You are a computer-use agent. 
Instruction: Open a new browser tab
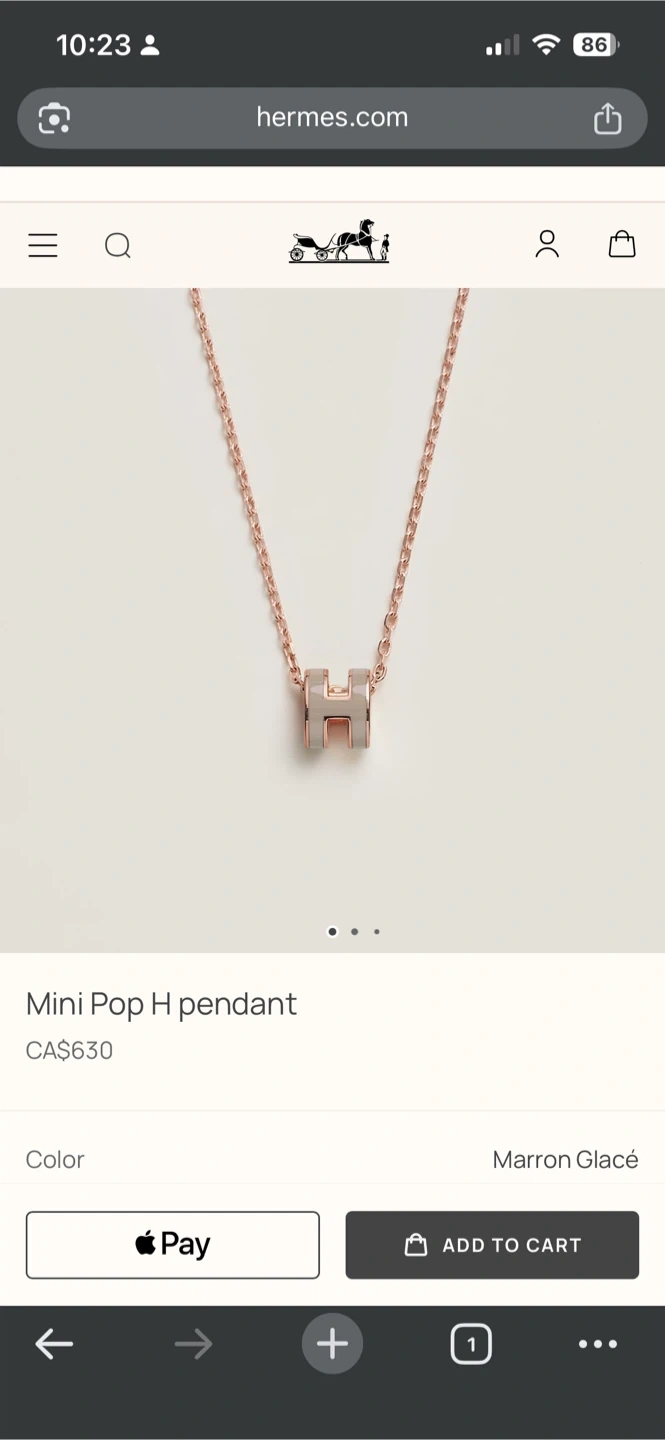coord(332,1344)
